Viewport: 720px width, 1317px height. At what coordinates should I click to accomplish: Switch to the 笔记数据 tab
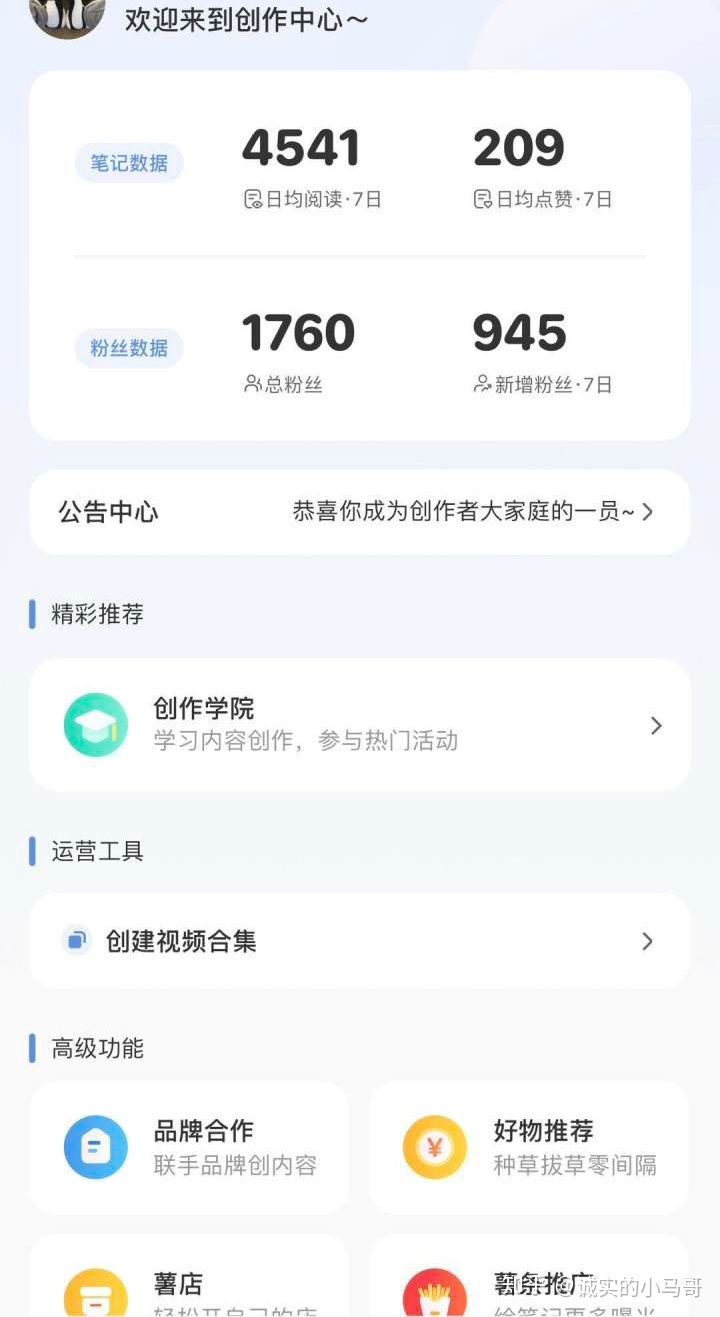click(x=128, y=163)
